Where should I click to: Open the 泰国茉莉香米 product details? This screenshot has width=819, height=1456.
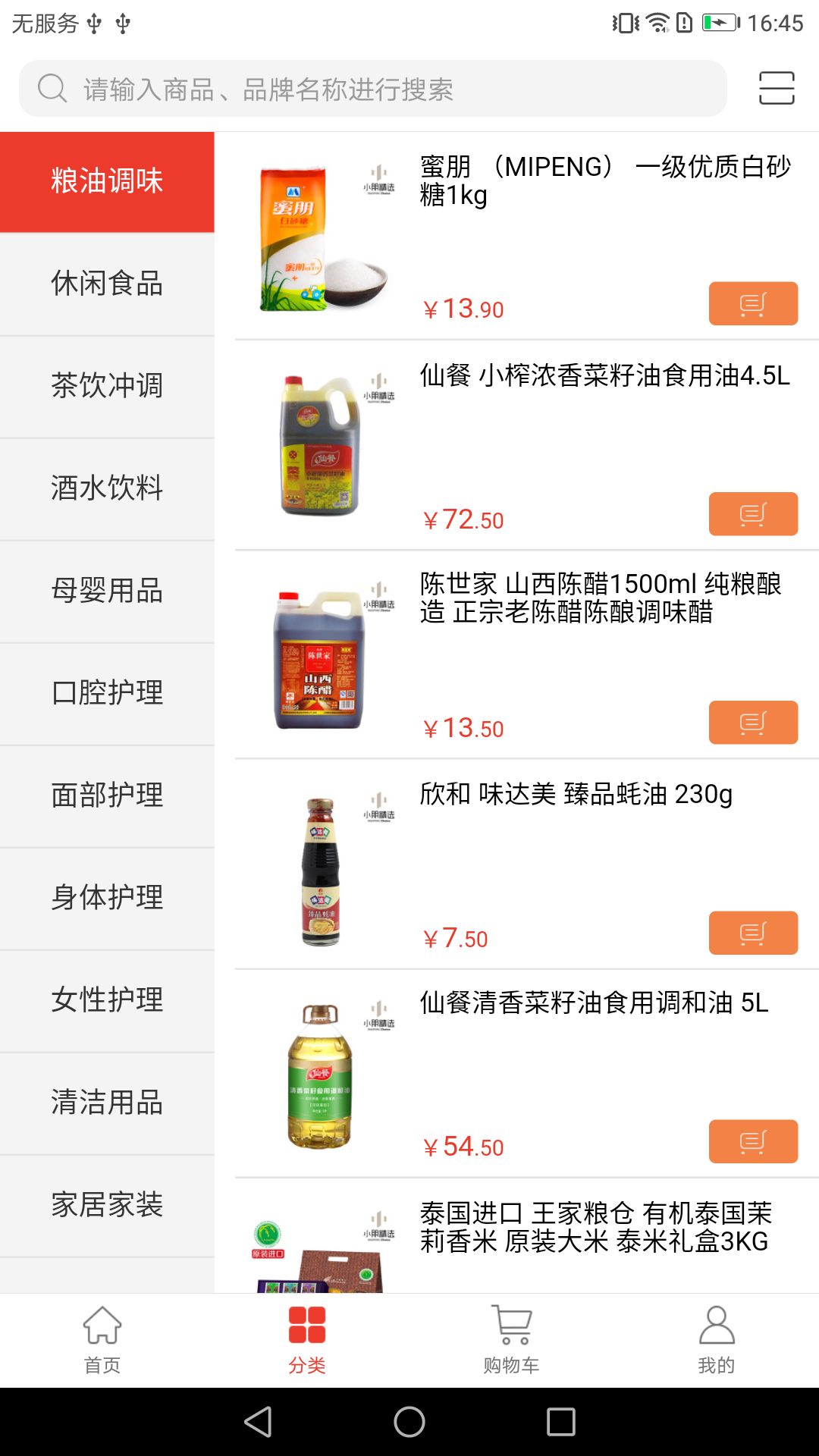pos(595,1228)
